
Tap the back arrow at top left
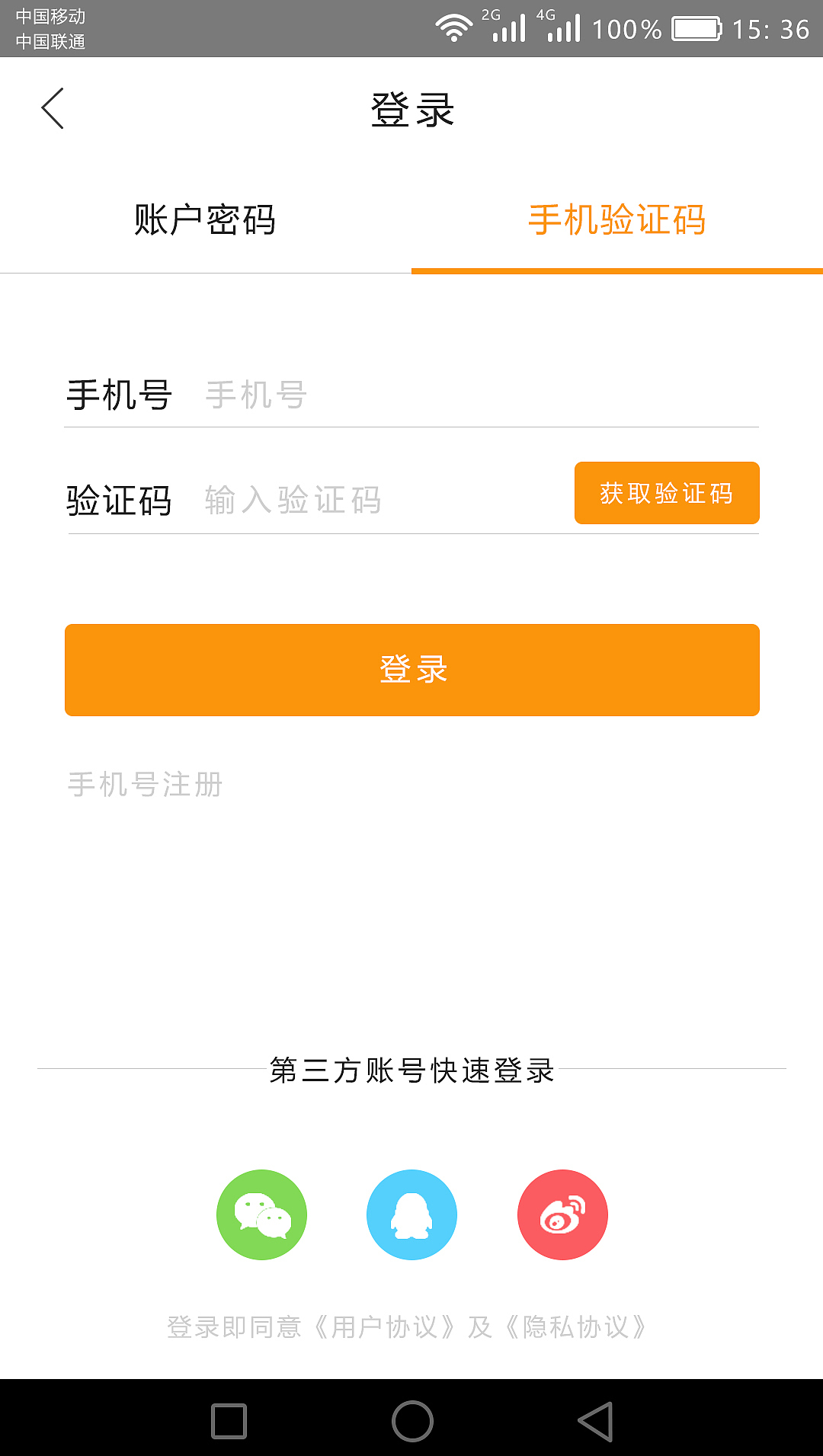[x=52, y=108]
